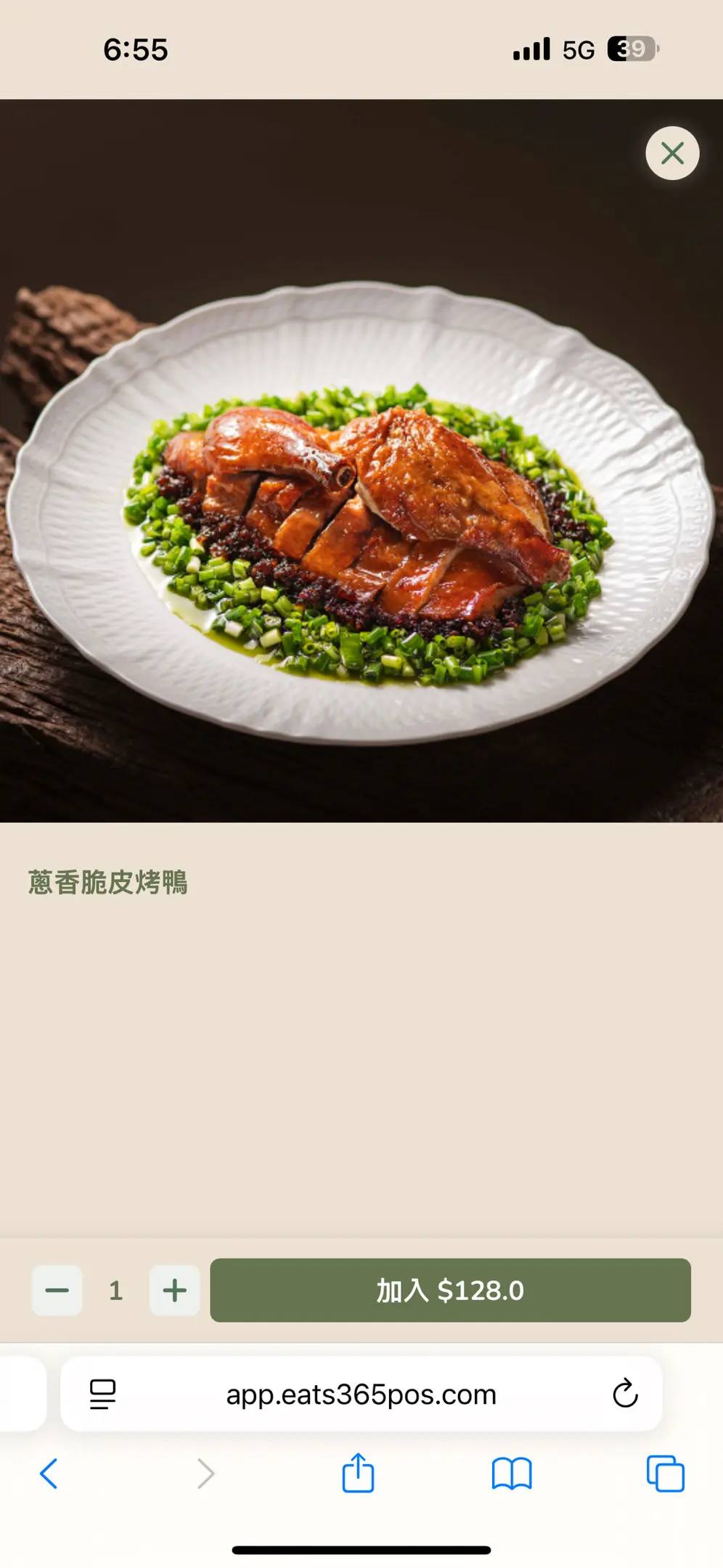Image resolution: width=723 pixels, height=1568 pixels.
Task: View all open tabs
Action: [665, 1474]
